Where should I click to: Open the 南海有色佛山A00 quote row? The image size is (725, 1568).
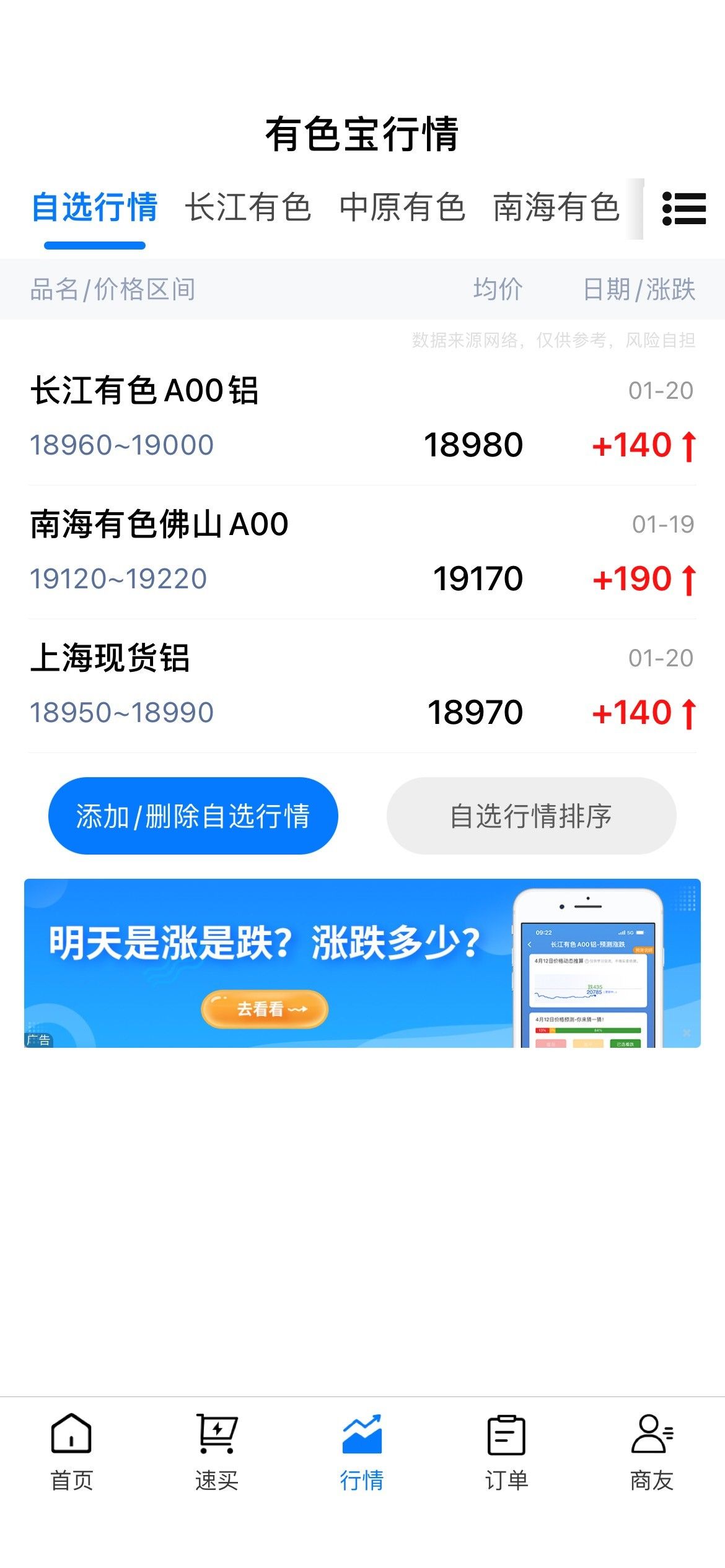[362, 552]
